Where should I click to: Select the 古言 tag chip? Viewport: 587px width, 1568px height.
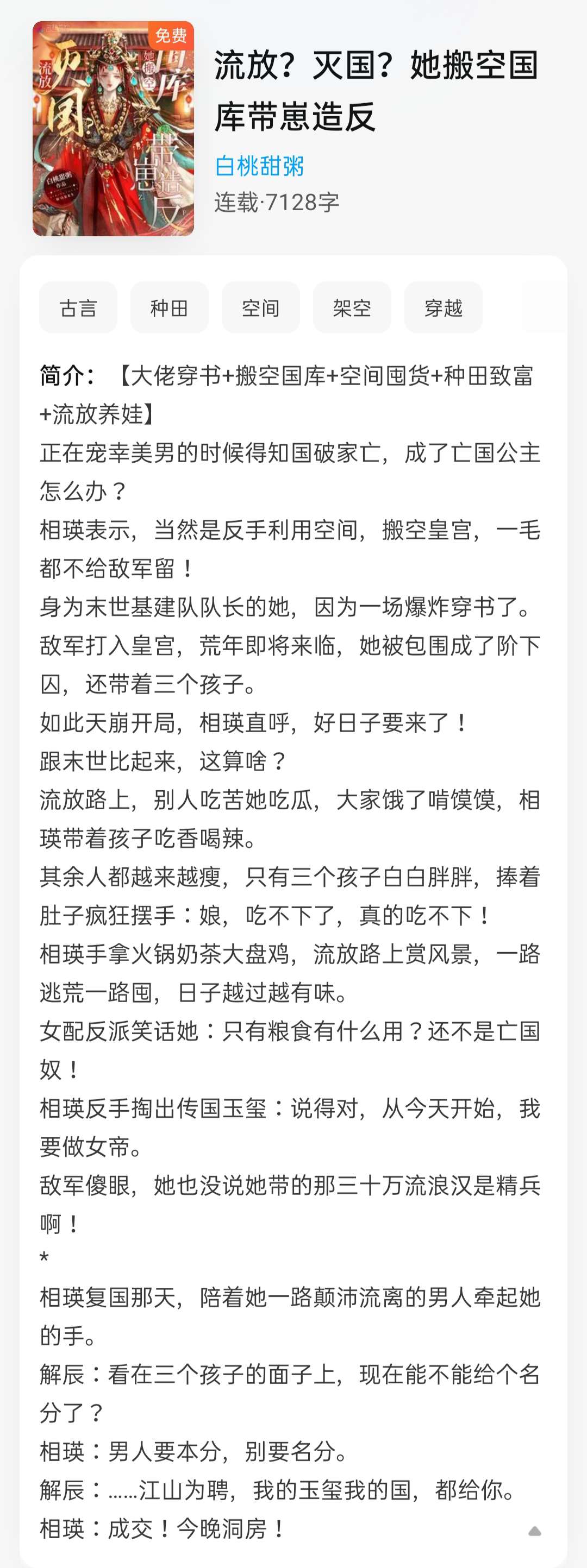[78, 308]
